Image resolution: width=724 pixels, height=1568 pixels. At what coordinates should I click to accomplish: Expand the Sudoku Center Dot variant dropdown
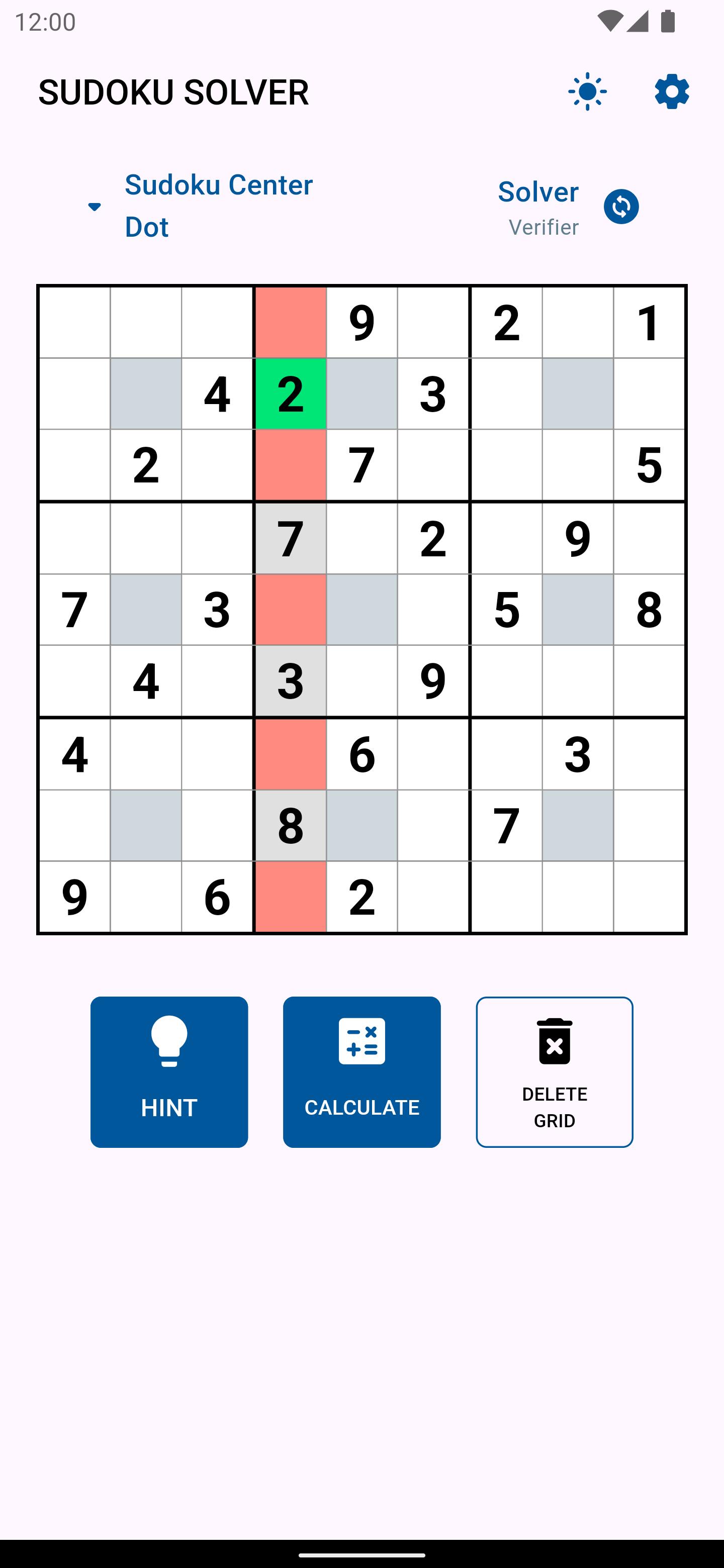(201, 206)
